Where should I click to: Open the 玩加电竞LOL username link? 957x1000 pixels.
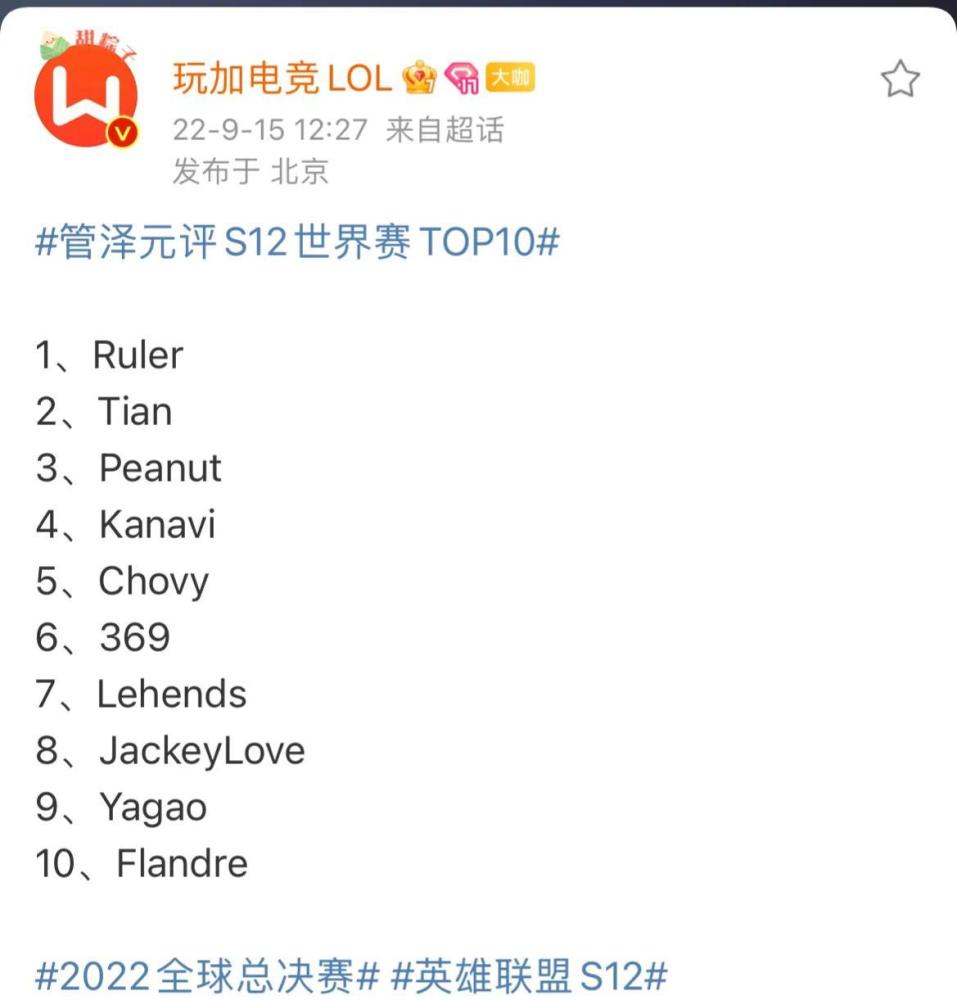(x=282, y=78)
